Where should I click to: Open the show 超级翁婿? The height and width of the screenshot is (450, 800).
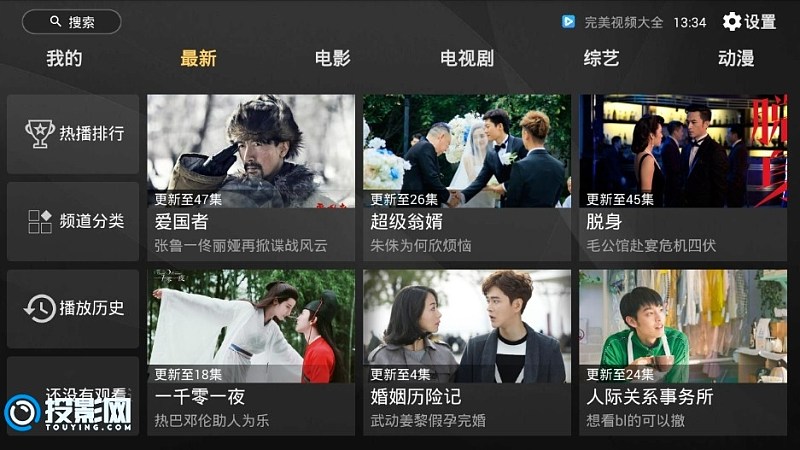point(467,165)
